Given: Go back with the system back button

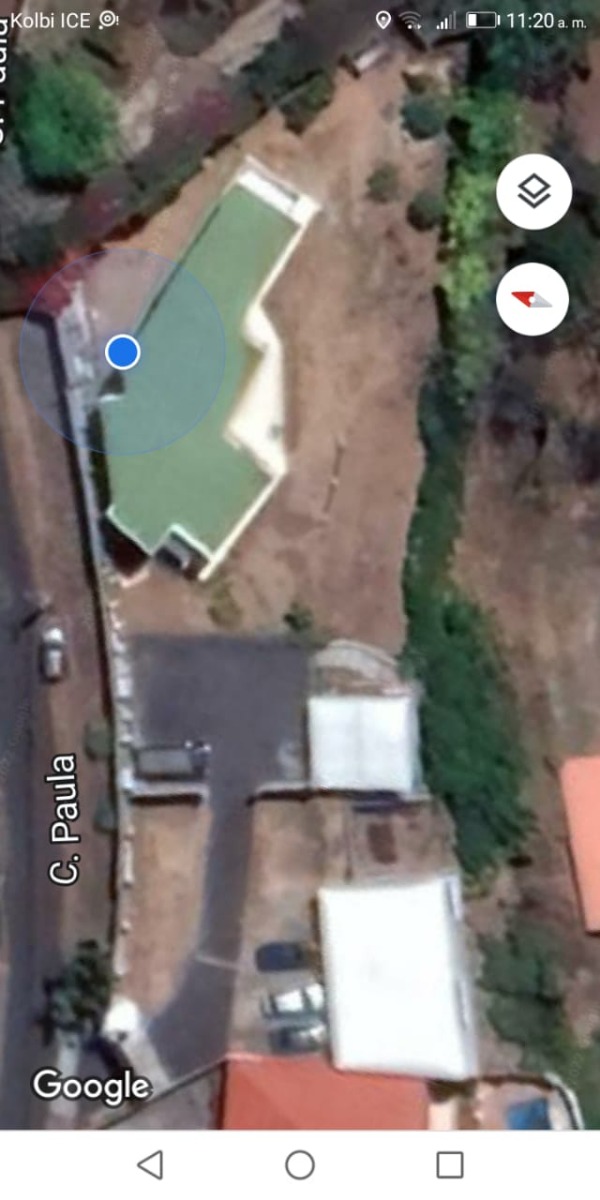Looking at the screenshot, I should 150,1164.
